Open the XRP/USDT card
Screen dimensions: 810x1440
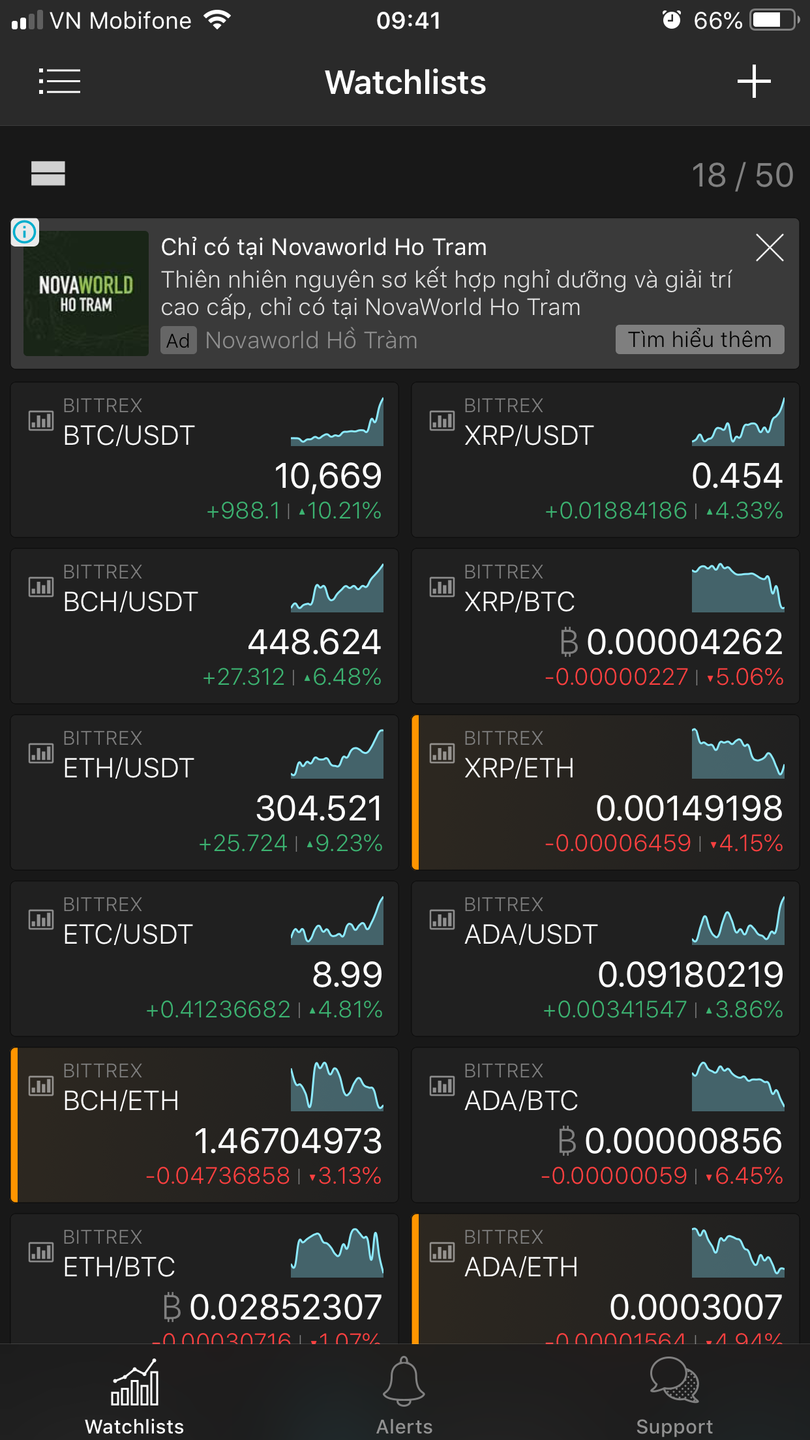pyautogui.click(x=605, y=460)
